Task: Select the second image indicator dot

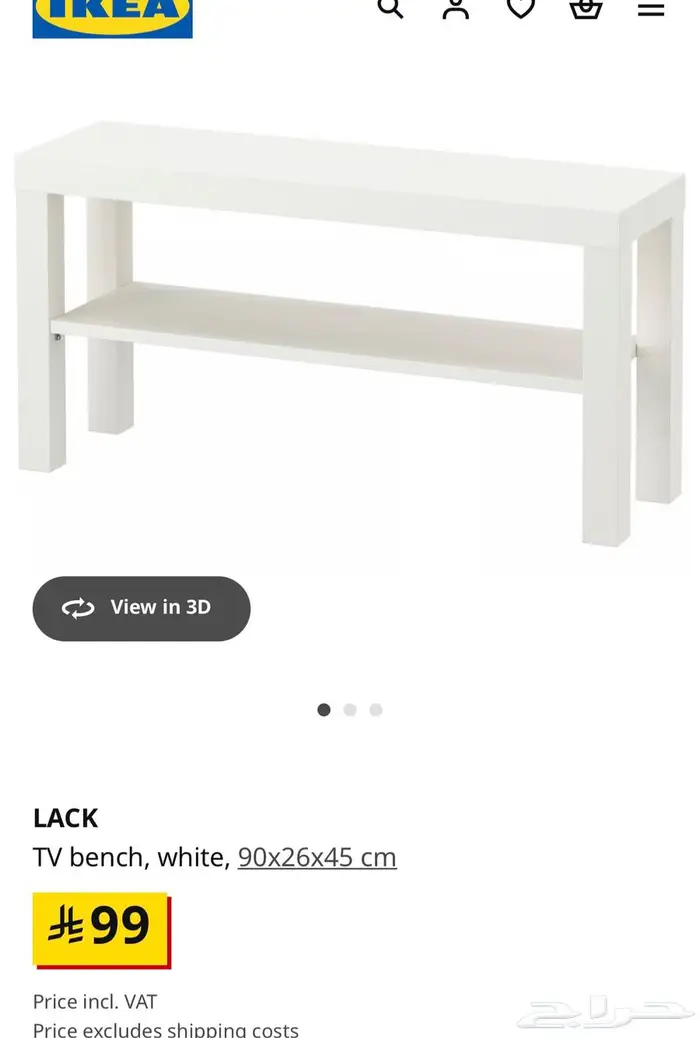Action: [x=350, y=710]
